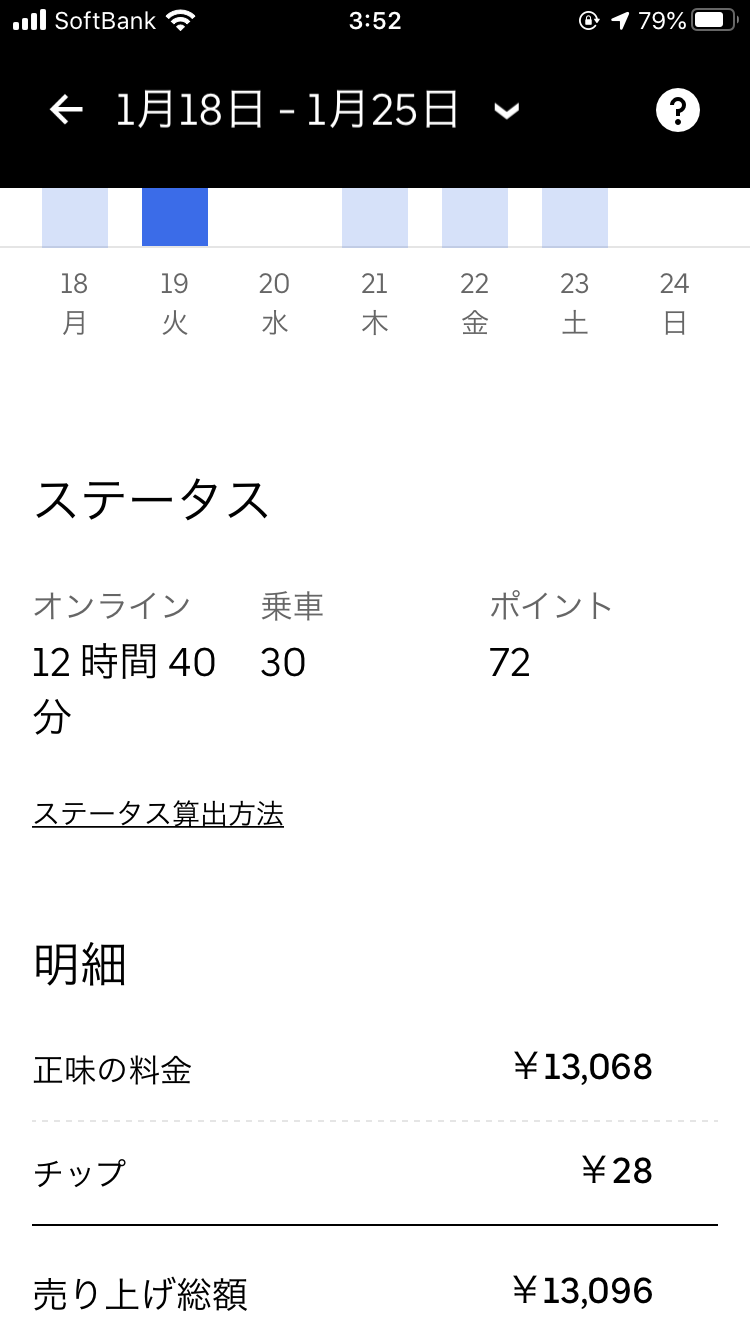This screenshot has width=750, height=1334.
Task: Select the bar for Tuesday the 19th
Action: 175,217
